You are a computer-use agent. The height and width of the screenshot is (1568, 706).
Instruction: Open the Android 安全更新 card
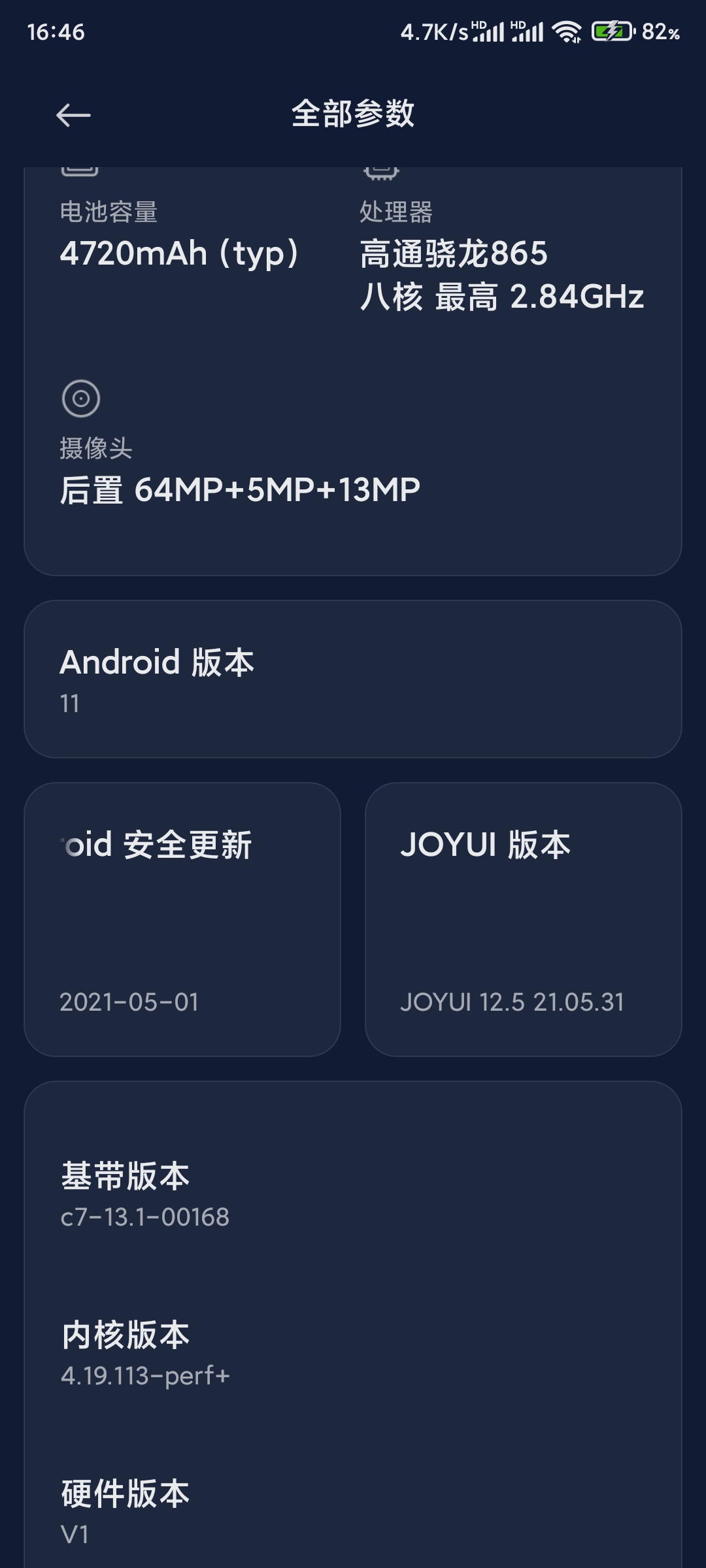pos(182,919)
